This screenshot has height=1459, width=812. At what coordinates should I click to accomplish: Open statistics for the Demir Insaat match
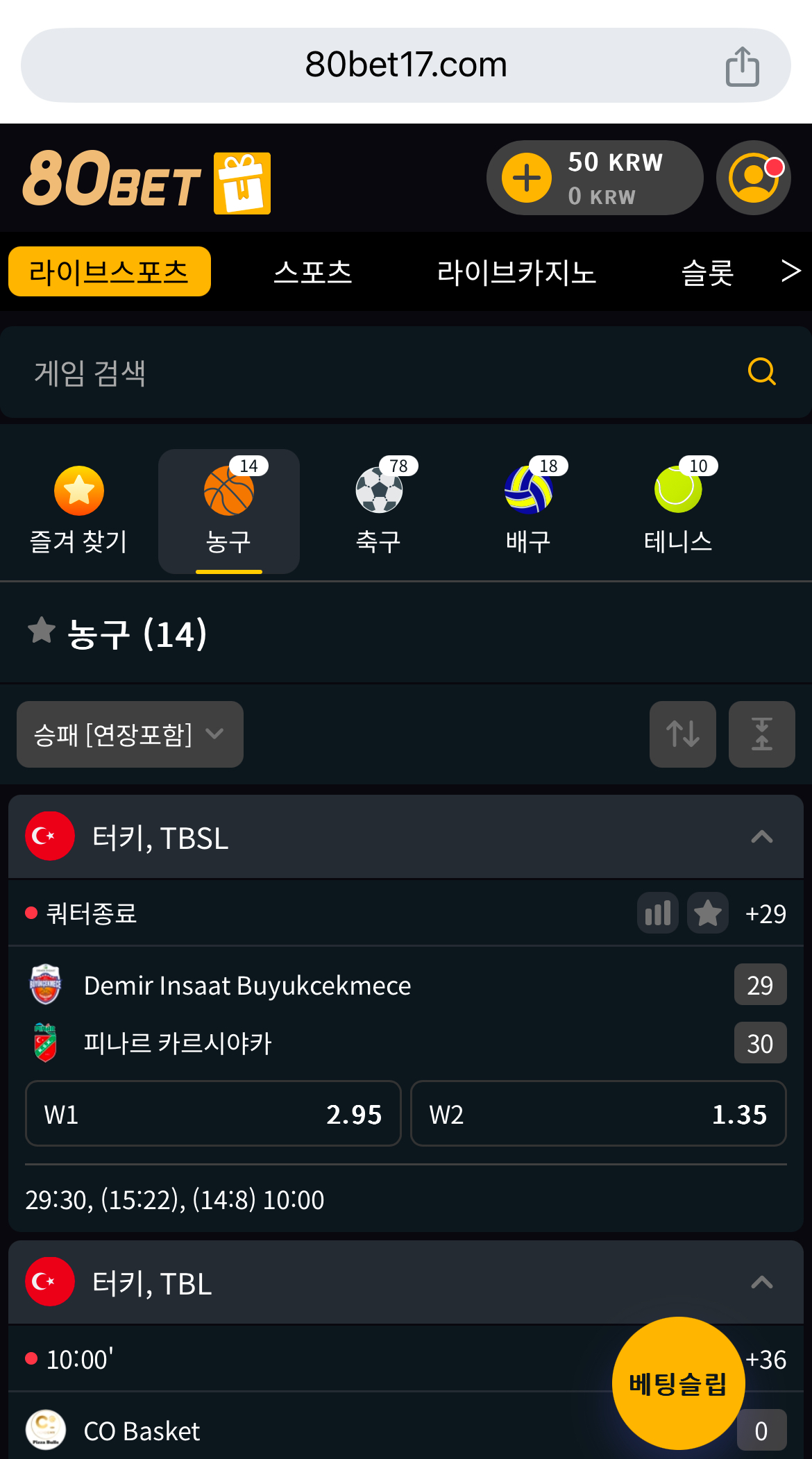(657, 913)
